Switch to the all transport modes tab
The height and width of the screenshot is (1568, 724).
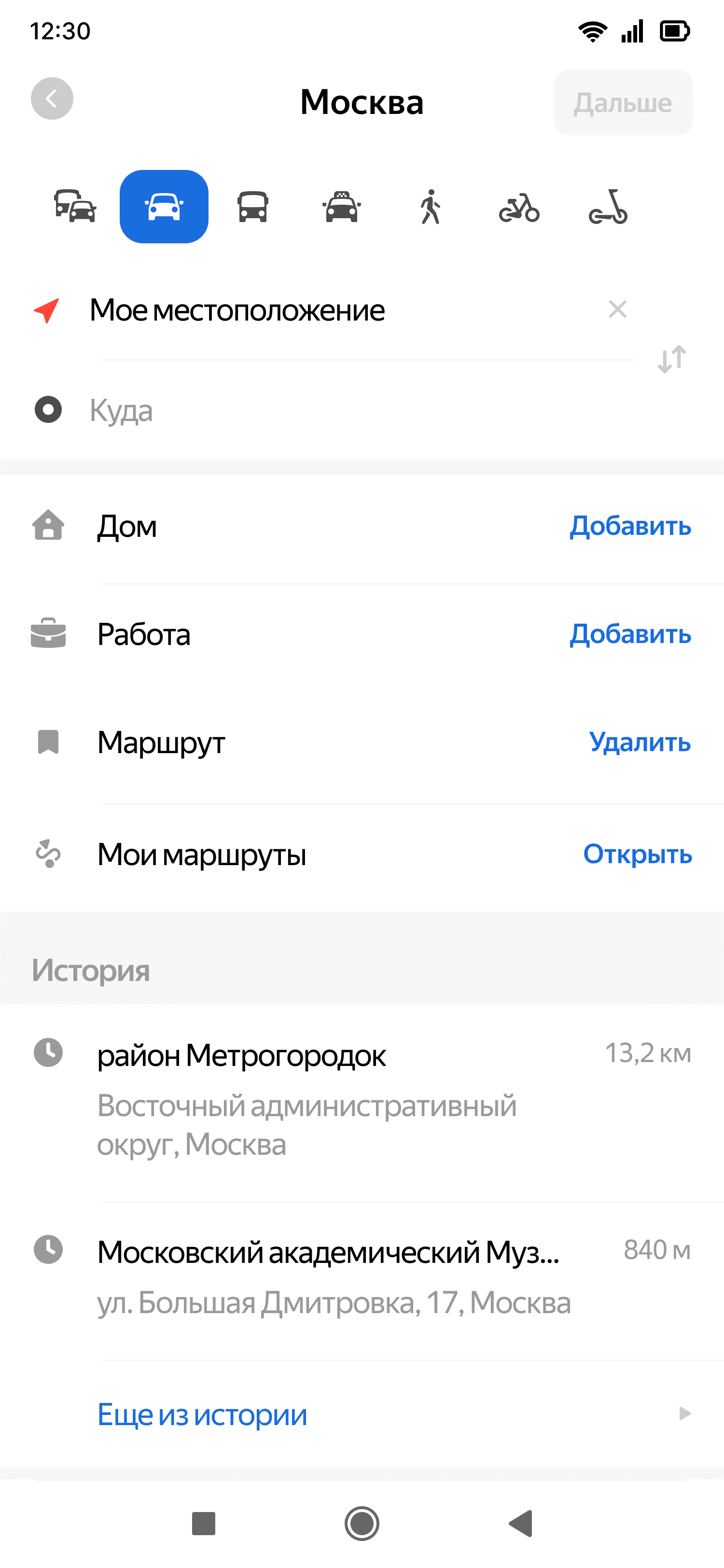click(x=75, y=206)
